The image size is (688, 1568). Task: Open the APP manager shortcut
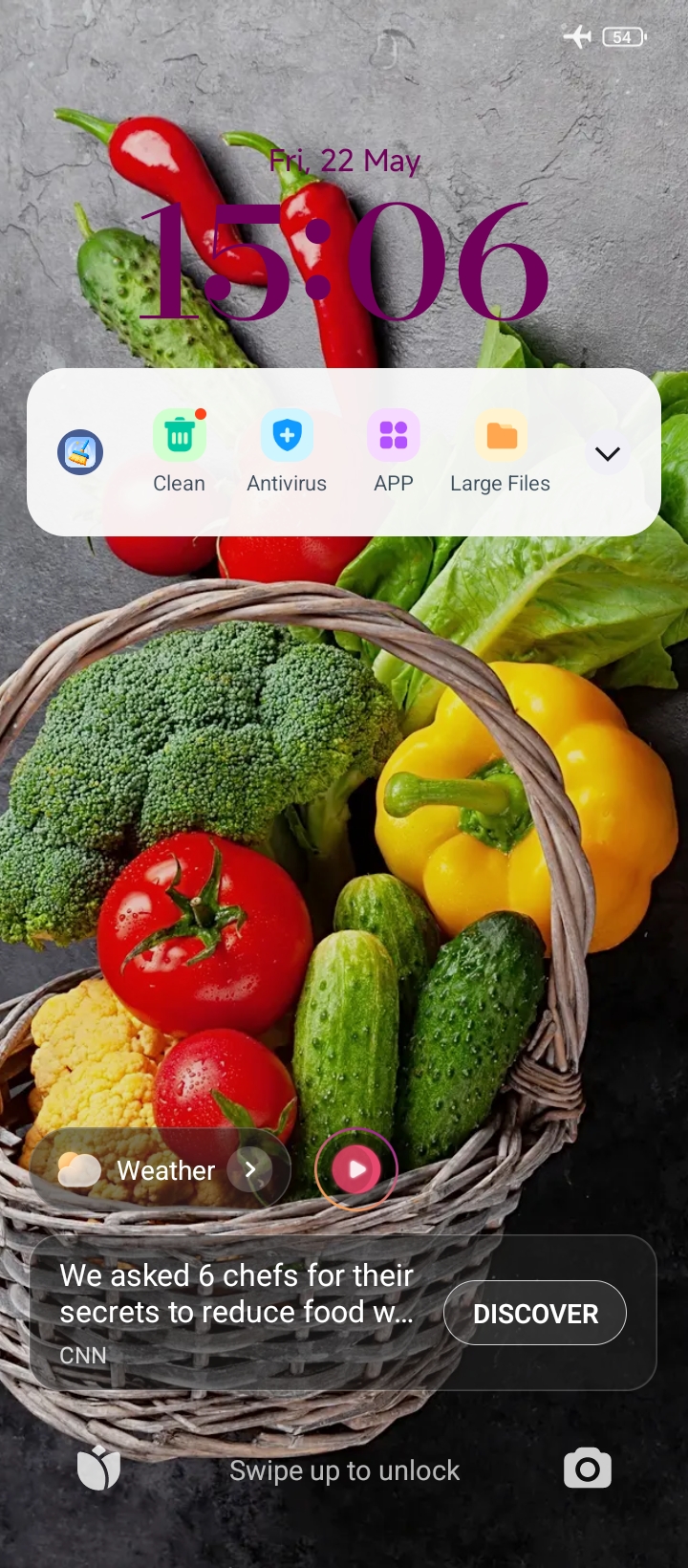coord(394,451)
